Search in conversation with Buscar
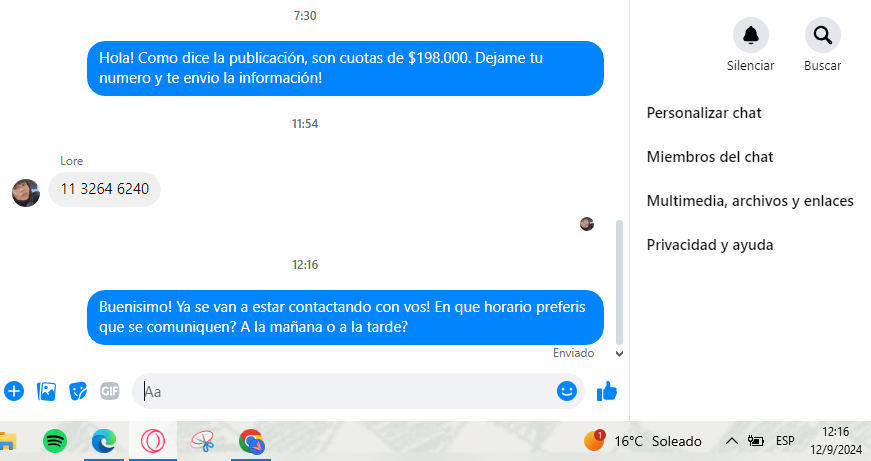This screenshot has width=871, height=461. (822, 36)
